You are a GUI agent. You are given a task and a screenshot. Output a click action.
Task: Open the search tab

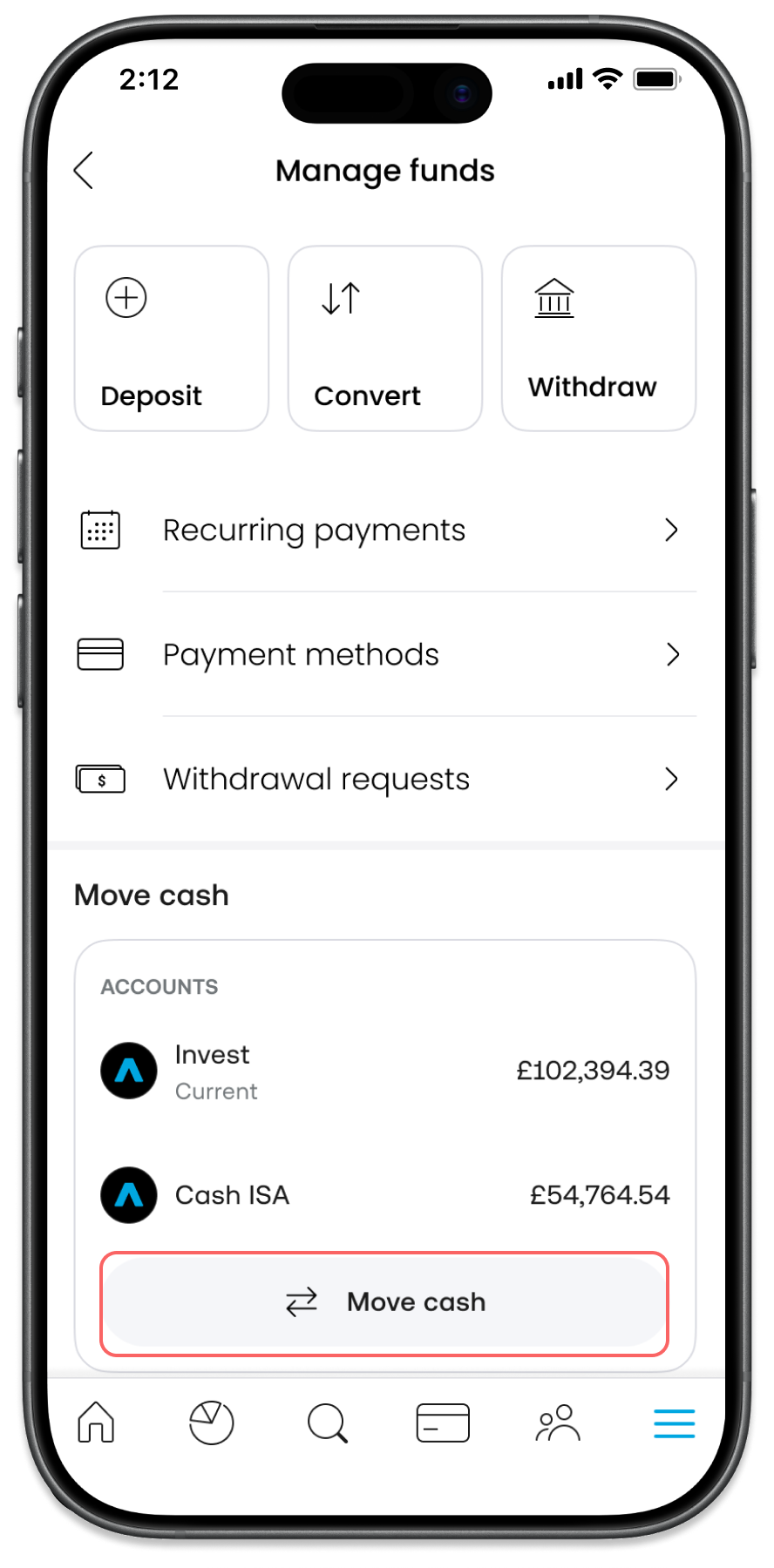328,1423
